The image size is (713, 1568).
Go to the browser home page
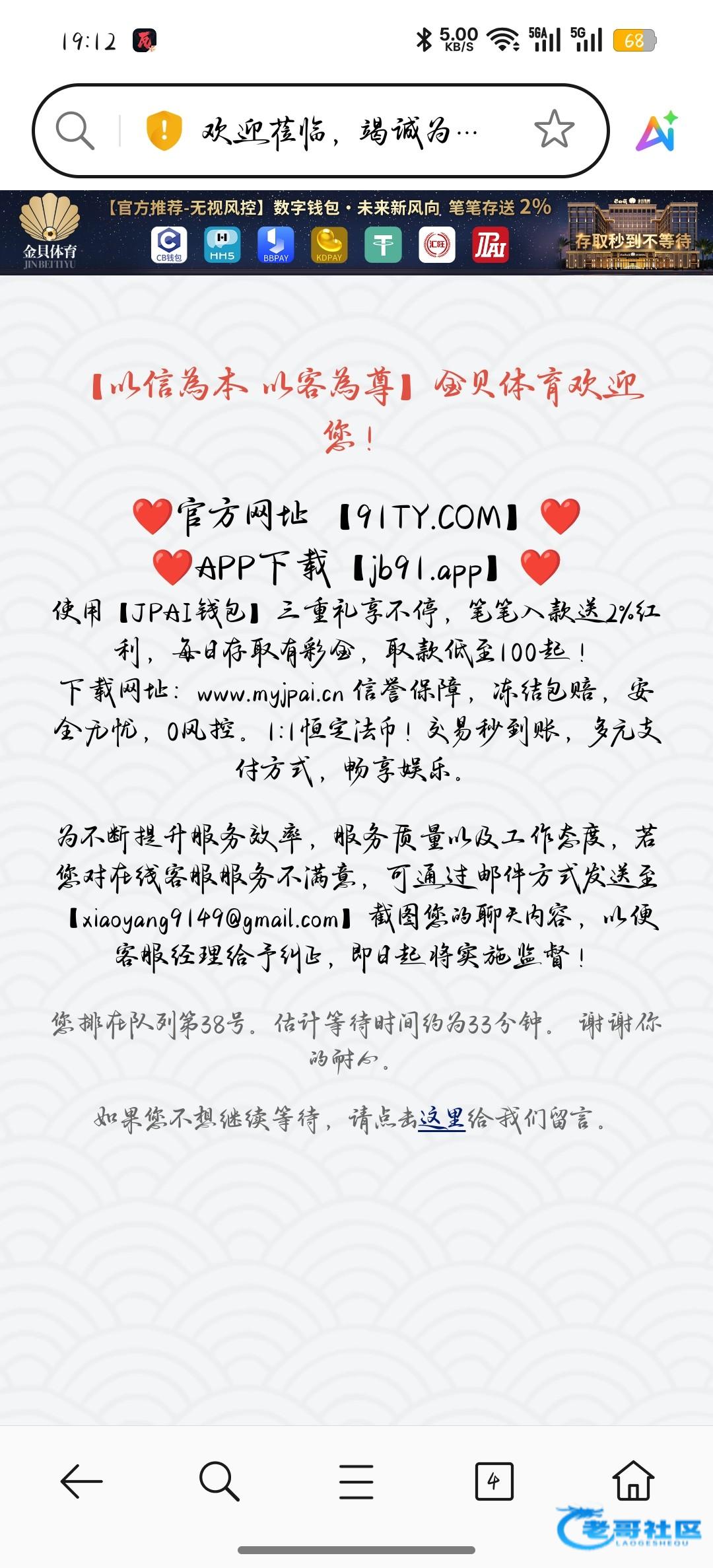632,1481
